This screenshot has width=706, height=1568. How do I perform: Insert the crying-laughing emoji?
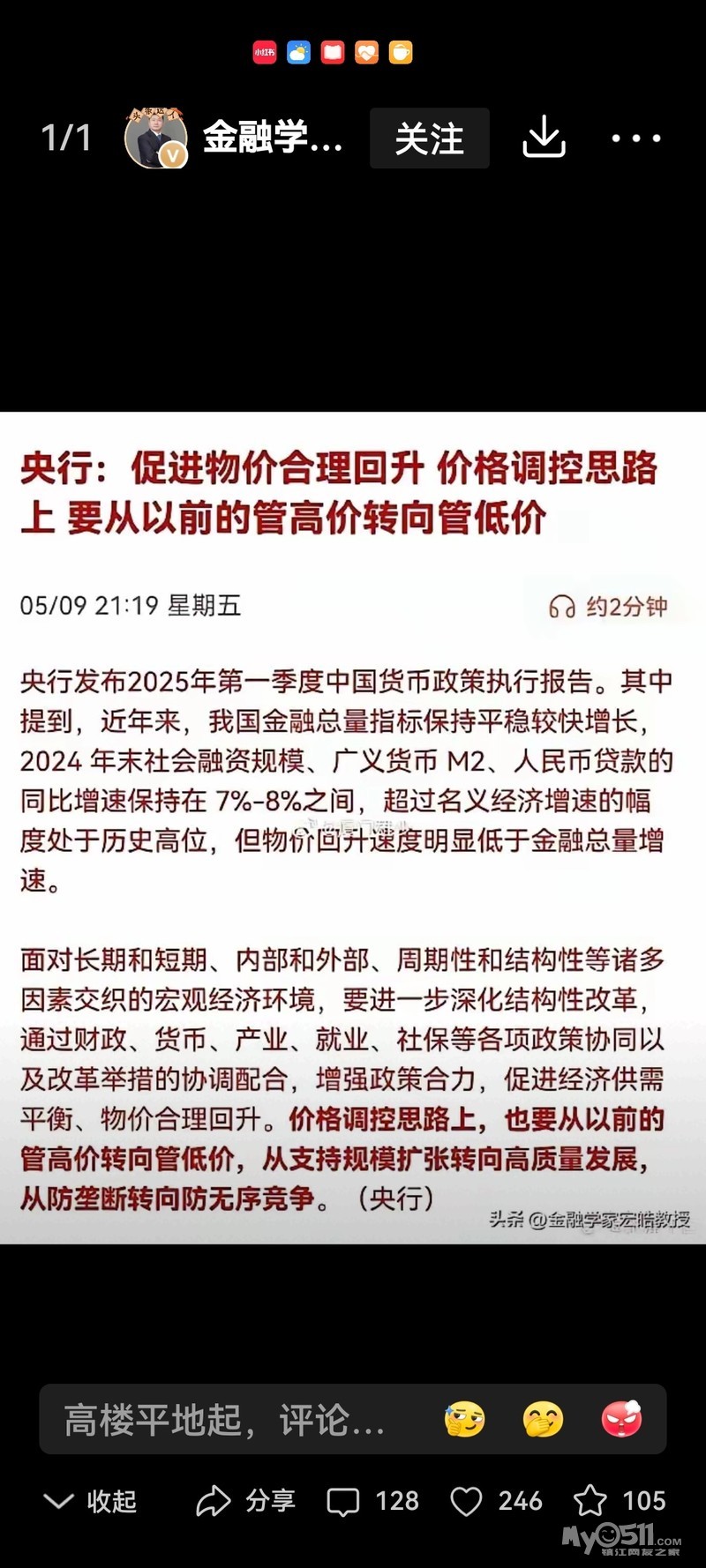pos(465,1420)
